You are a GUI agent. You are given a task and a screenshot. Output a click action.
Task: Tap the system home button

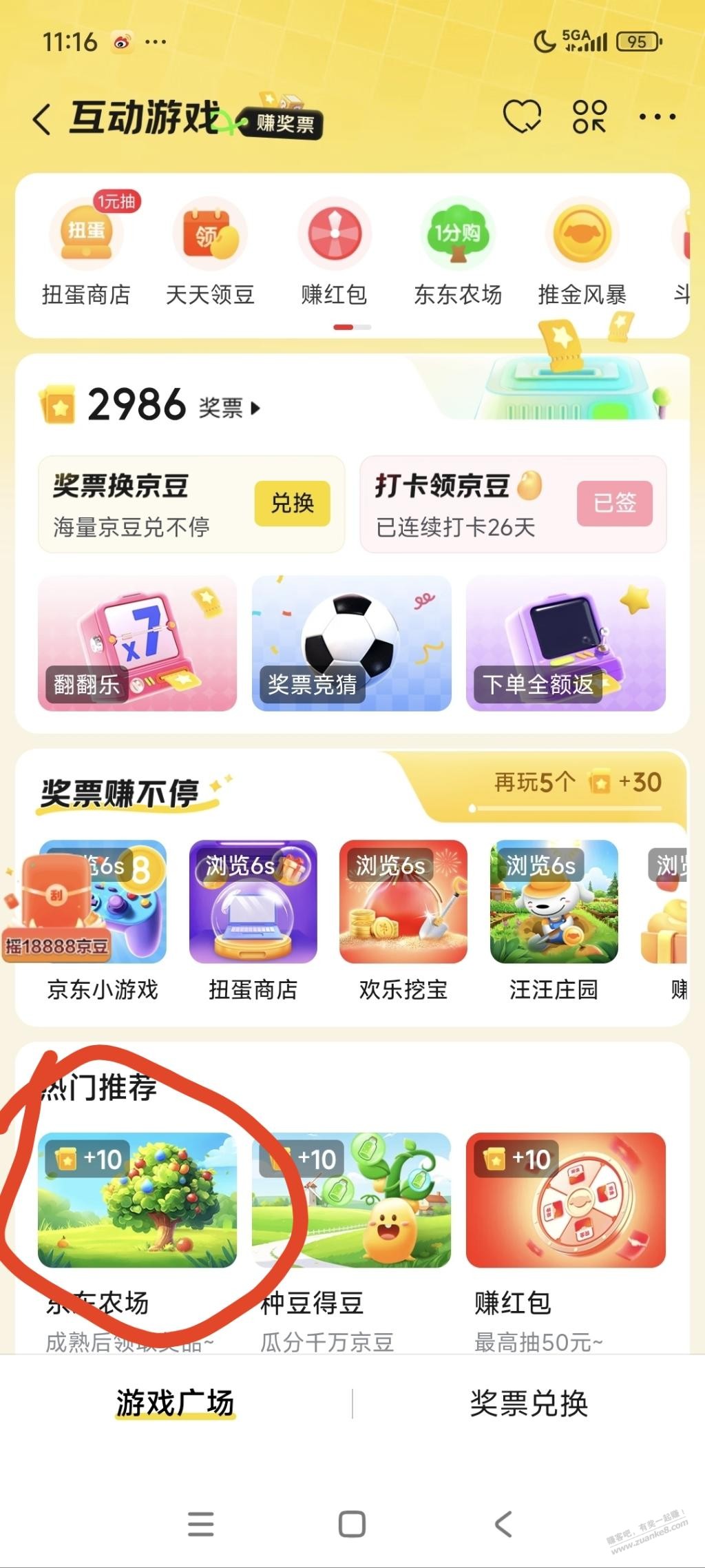click(352, 1524)
